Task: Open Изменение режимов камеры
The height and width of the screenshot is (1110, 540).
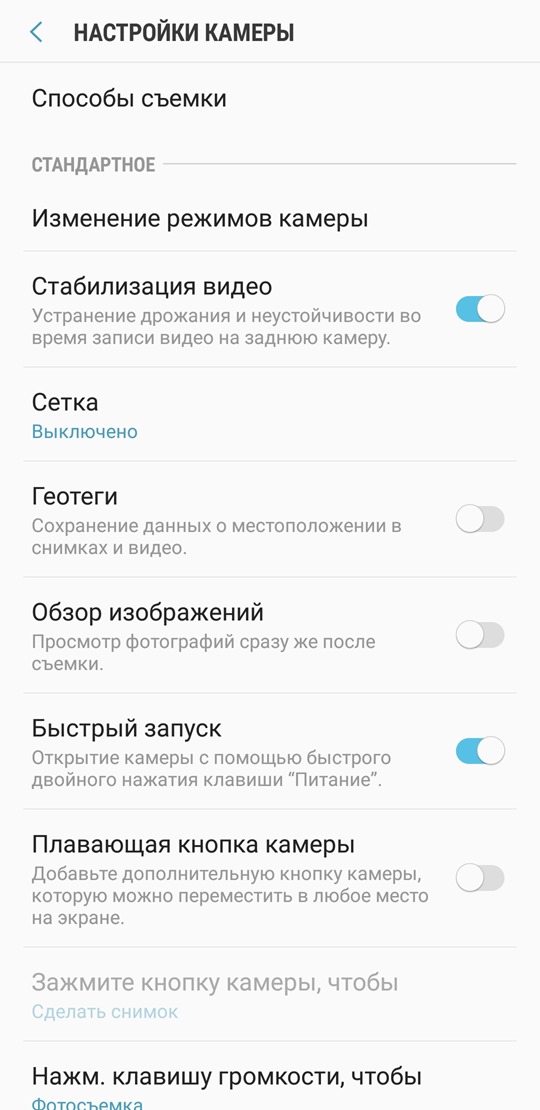Action: (270, 218)
